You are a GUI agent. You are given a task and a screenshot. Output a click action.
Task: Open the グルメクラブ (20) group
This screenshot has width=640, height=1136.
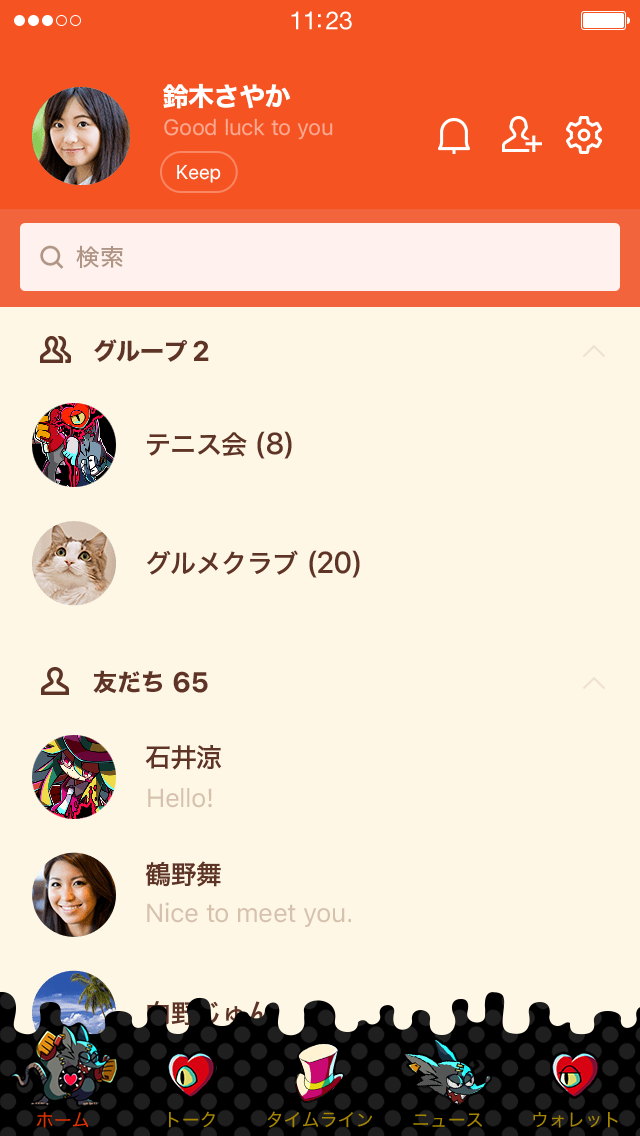pos(320,563)
